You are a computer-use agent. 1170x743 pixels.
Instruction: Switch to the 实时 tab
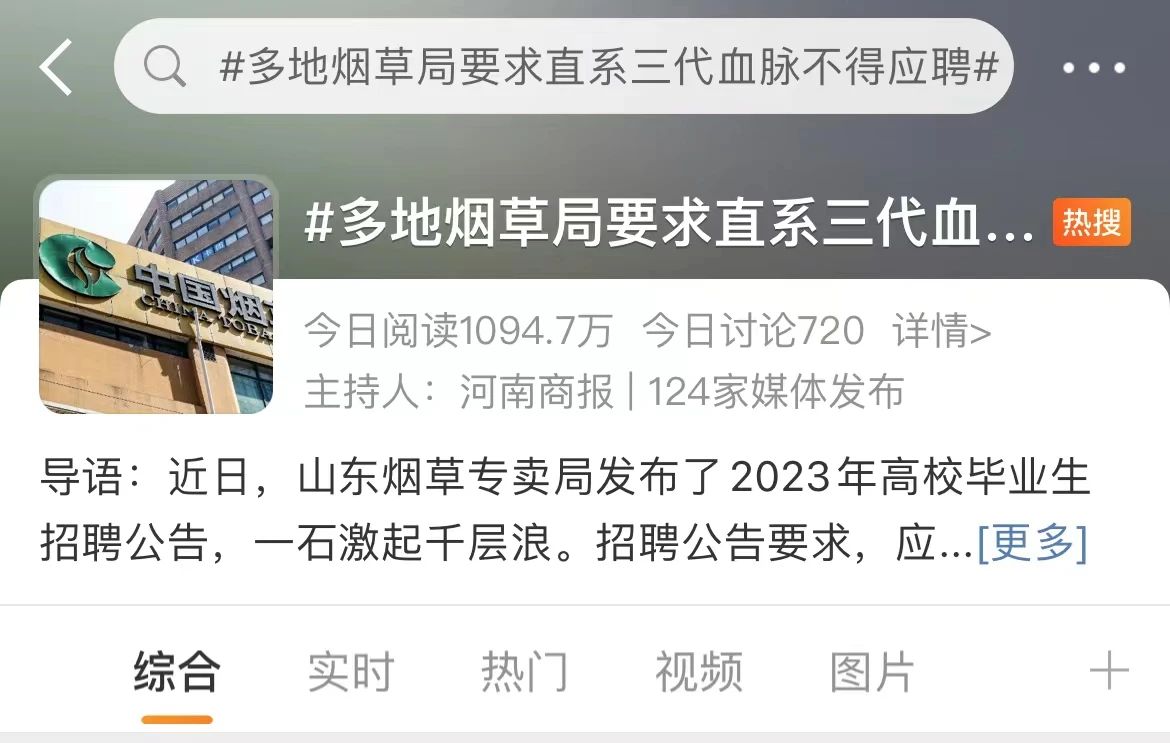pyautogui.click(x=350, y=671)
